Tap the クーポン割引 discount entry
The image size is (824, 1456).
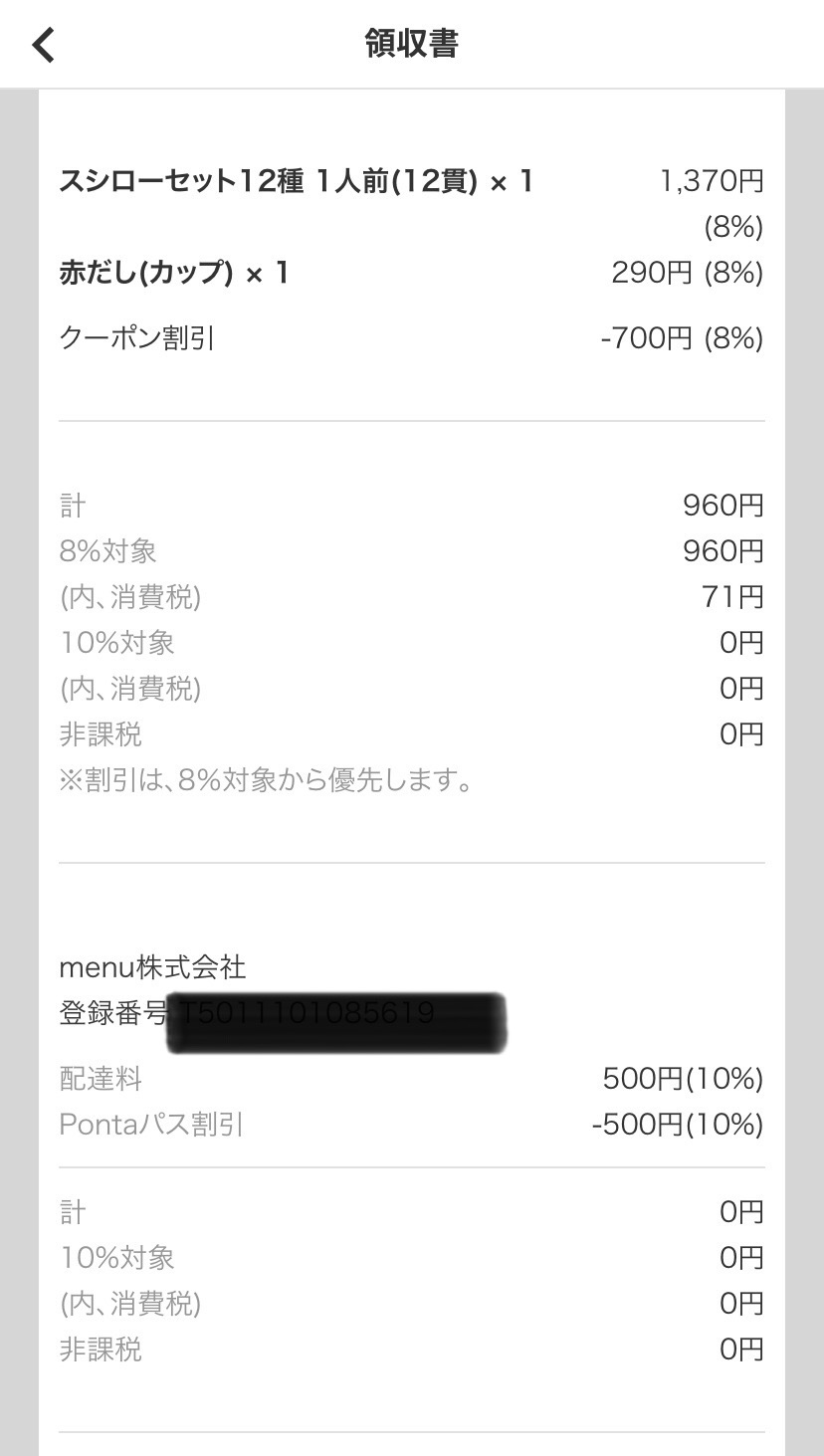pyautogui.click(x=134, y=338)
